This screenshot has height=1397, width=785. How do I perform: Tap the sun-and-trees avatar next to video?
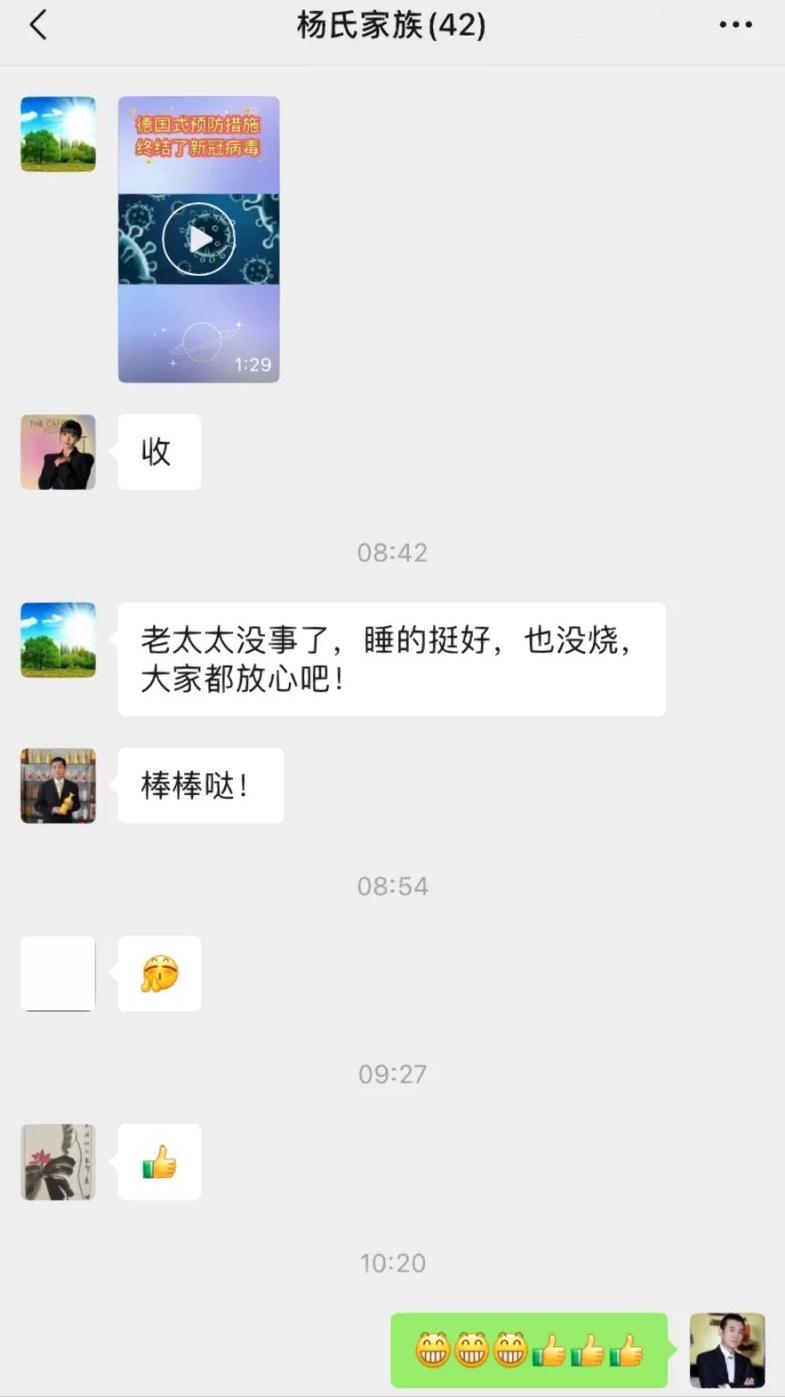(57, 133)
